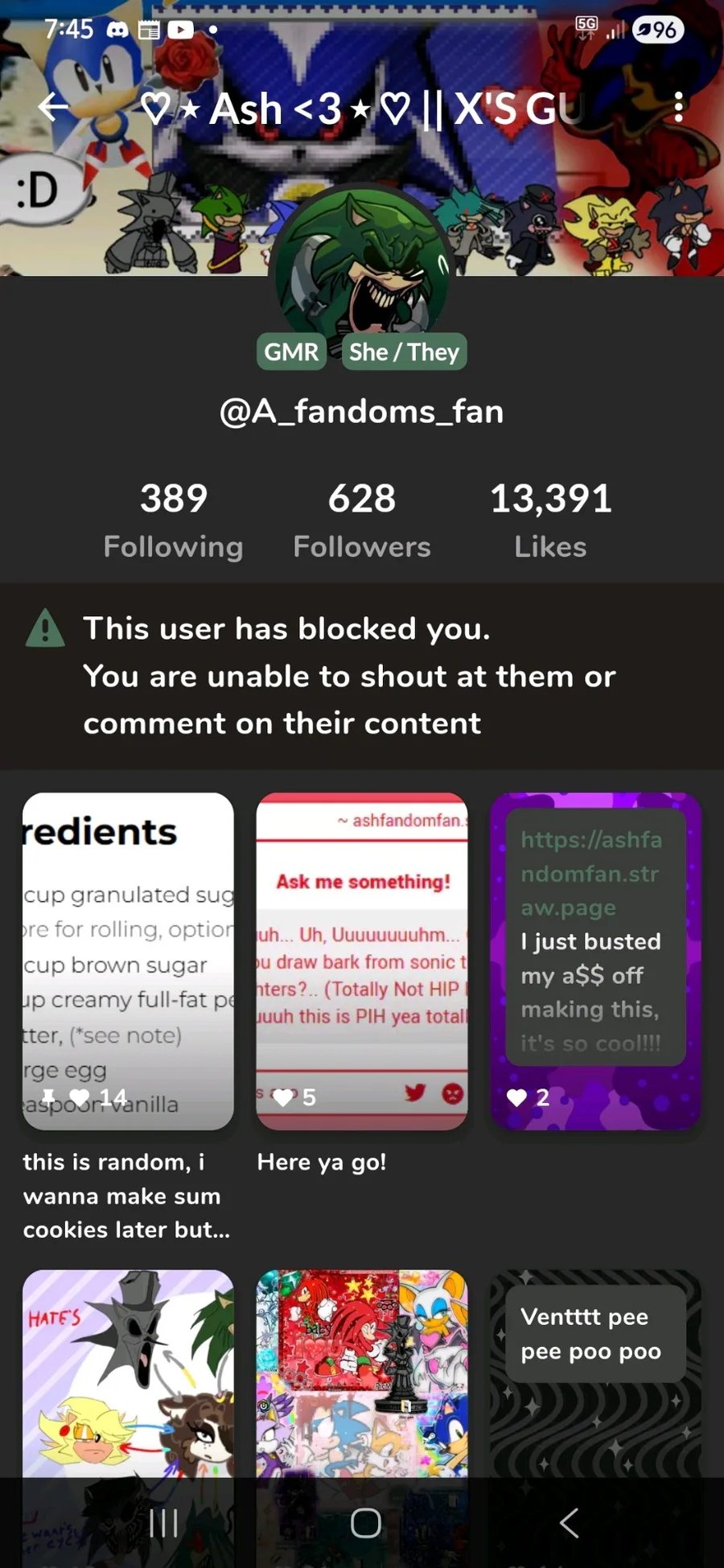Go back using the top arrow
724x1568 pixels.
coord(53,107)
